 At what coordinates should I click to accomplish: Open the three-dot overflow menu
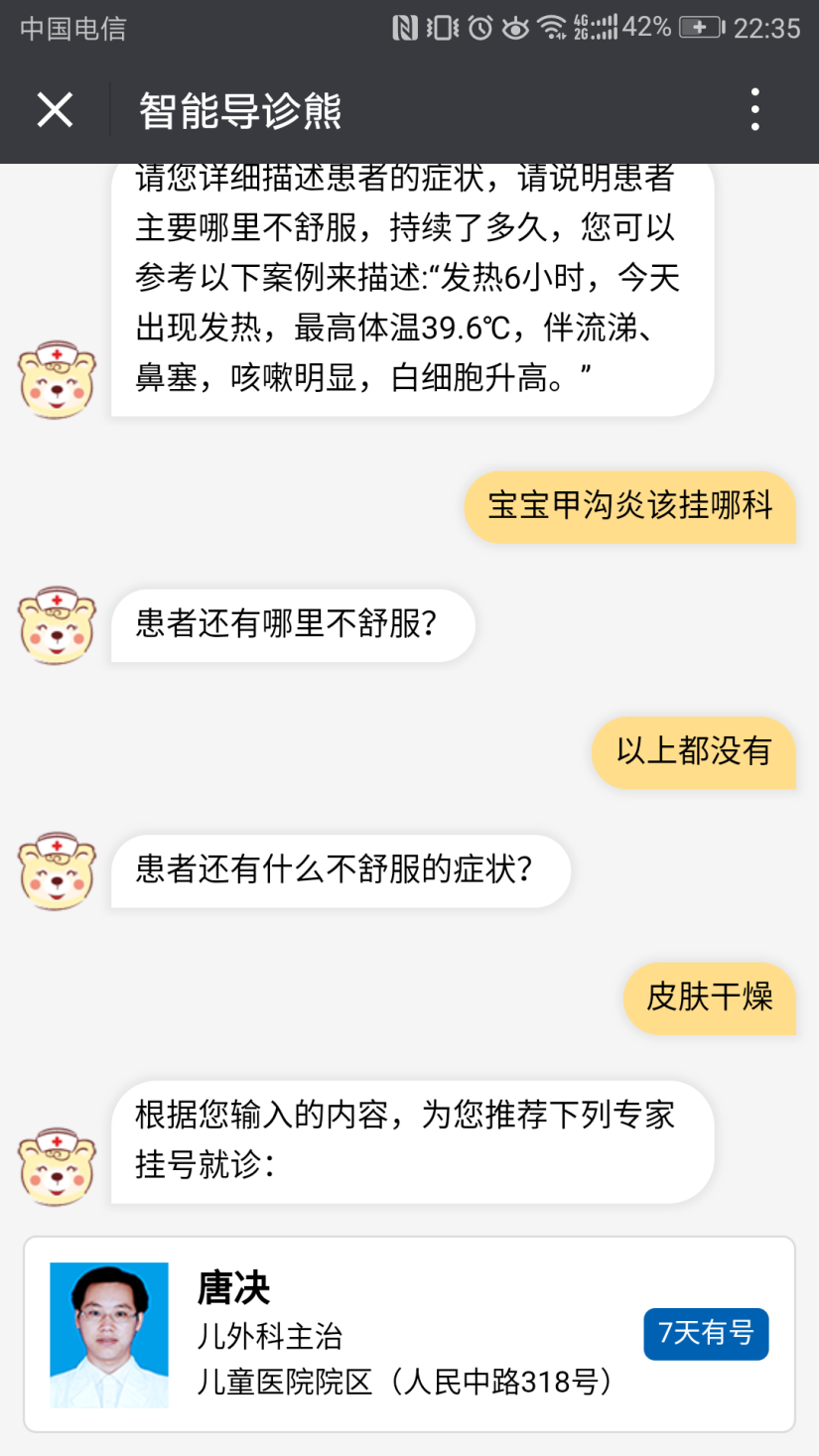tap(755, 109)
